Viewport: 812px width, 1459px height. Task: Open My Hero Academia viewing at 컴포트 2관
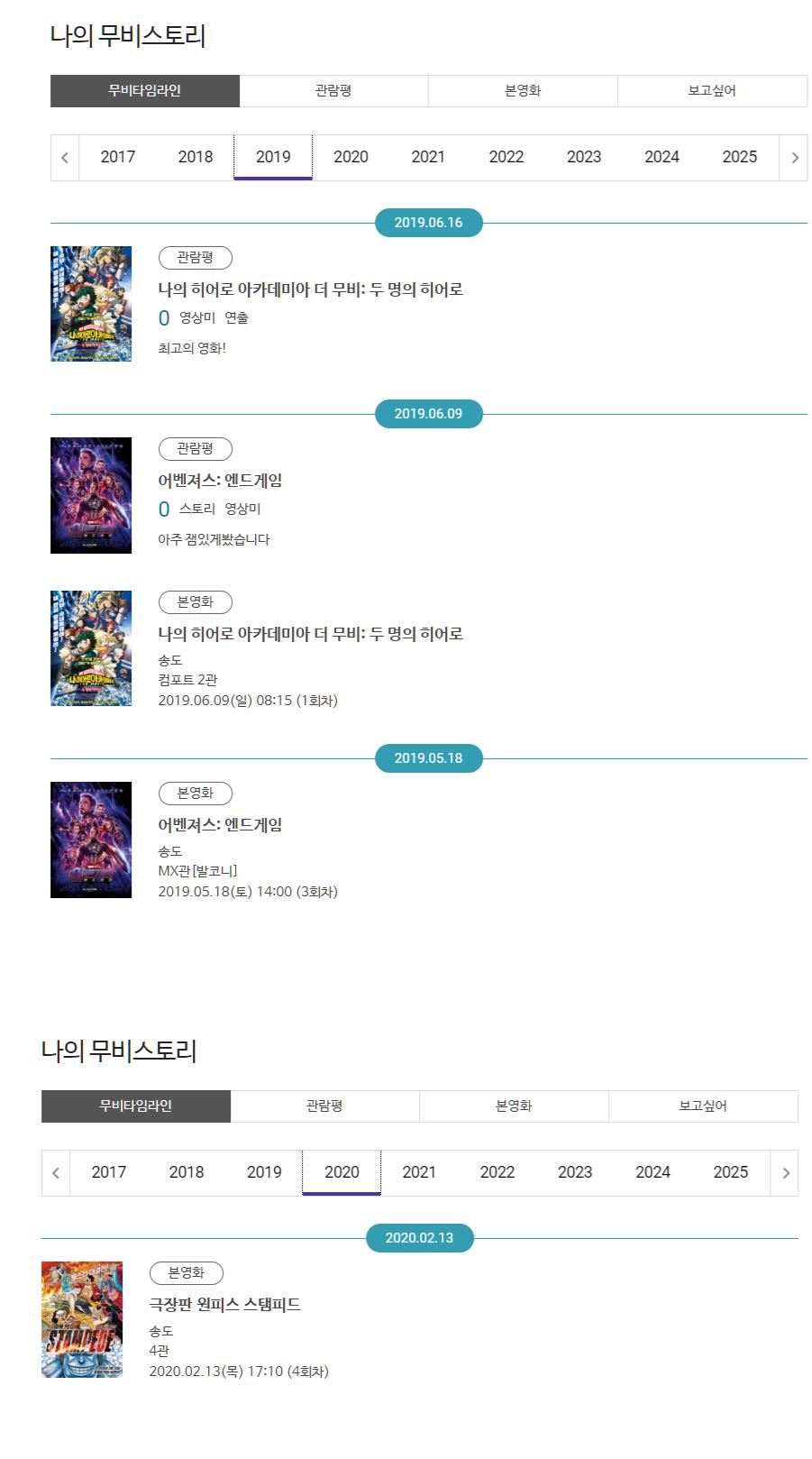pyautogui.click(x=310, y=634)
